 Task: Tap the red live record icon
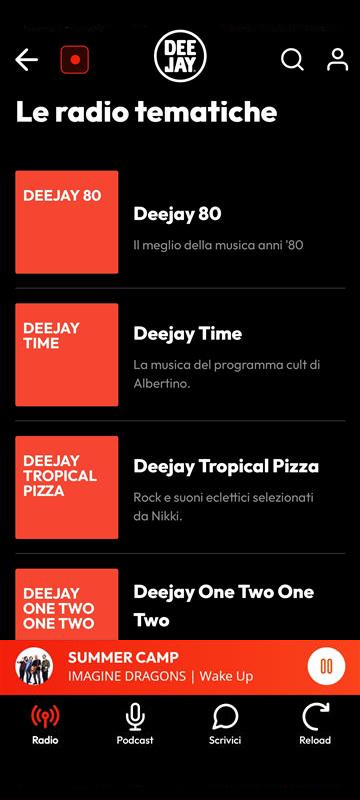point(74,60)
